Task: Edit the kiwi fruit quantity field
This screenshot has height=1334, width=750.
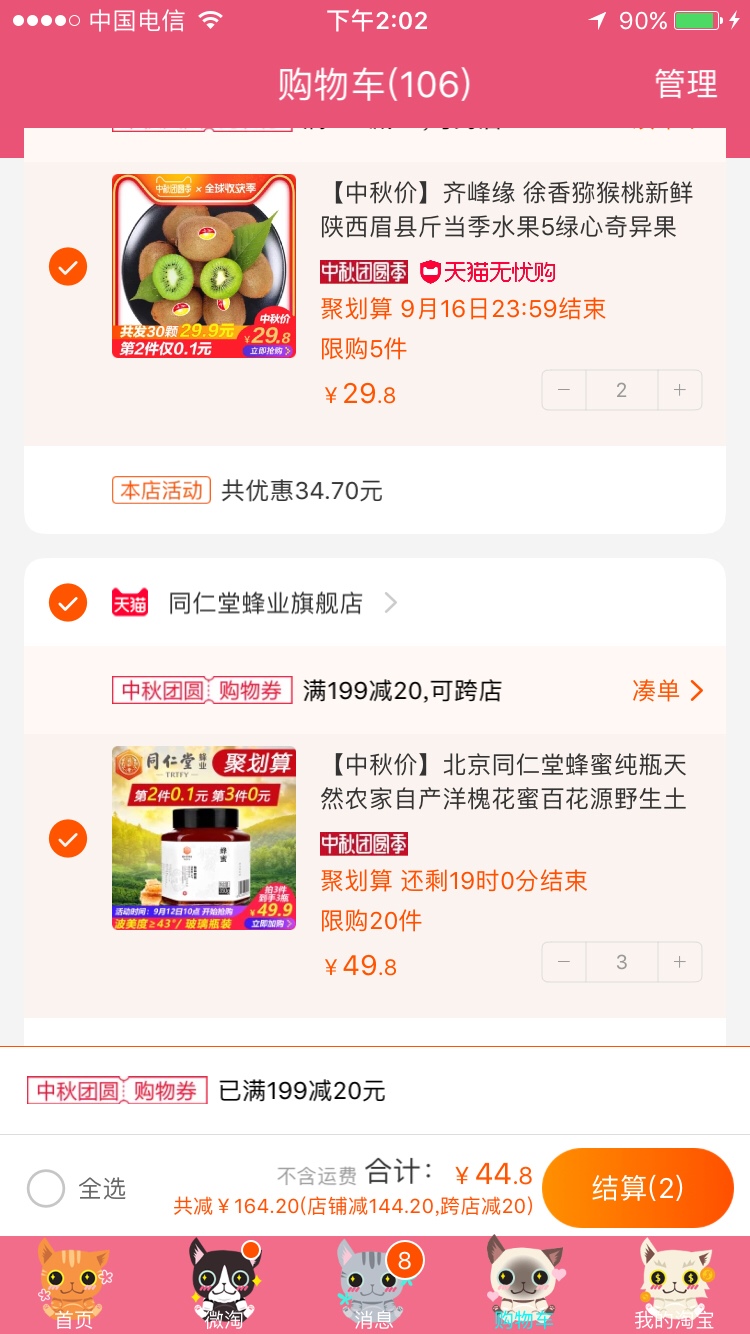Action: (x=621, y=390)
